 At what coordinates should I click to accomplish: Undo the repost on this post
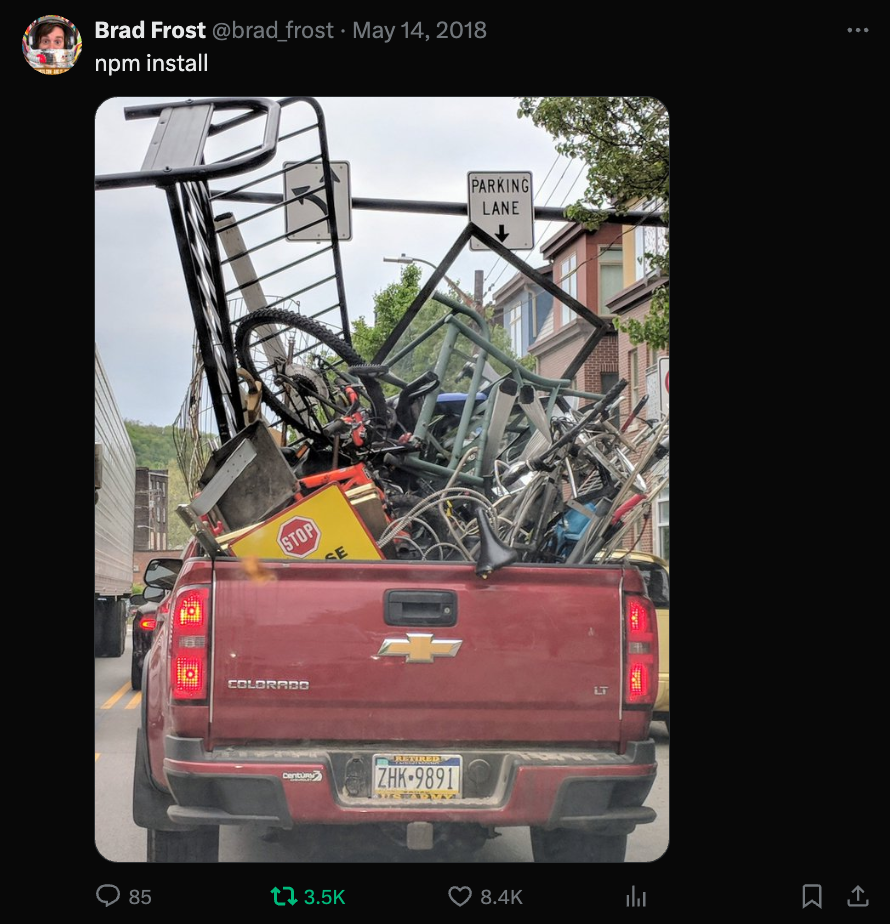coord(284,896)
